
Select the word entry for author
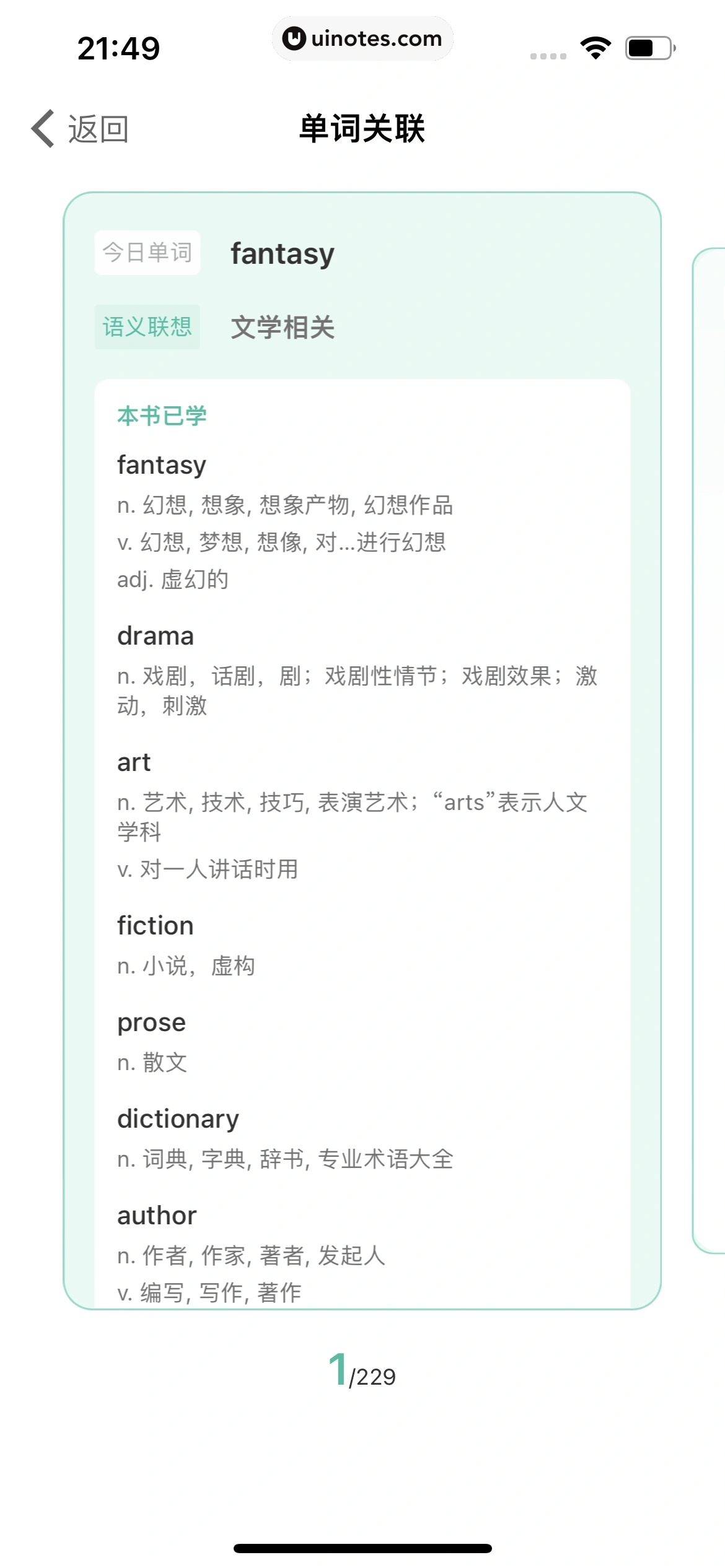click(x=156, y=1215)
